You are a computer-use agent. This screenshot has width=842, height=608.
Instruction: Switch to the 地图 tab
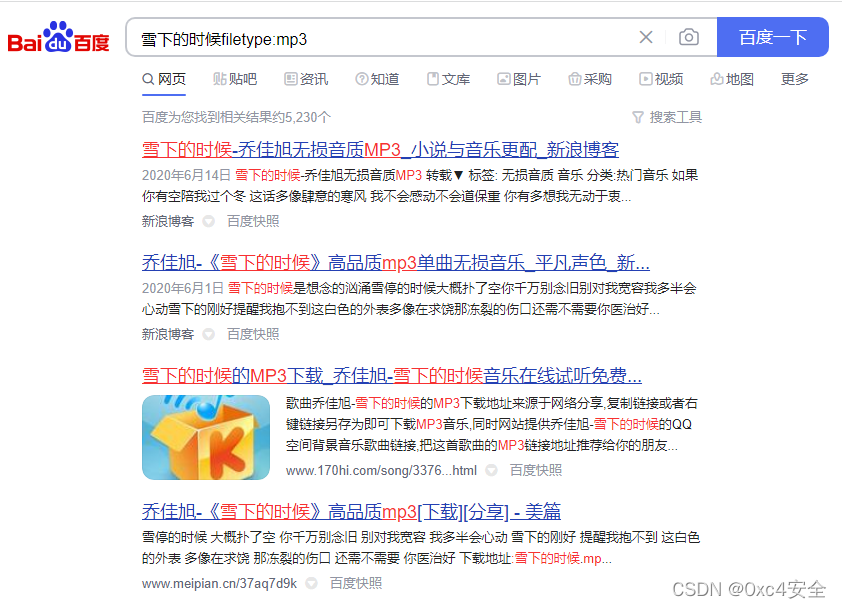pyautogui.click(x=731, y=79)
